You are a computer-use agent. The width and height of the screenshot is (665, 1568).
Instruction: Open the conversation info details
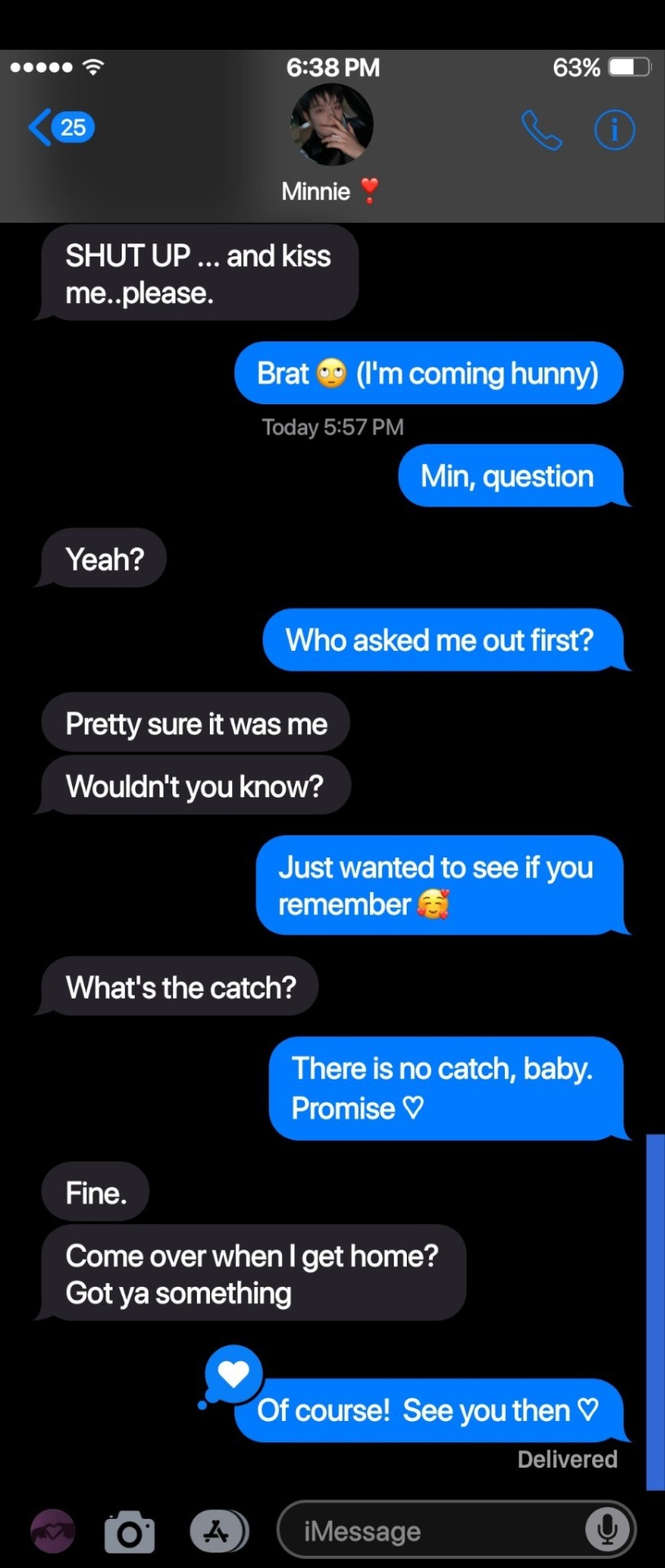[614, 130]
